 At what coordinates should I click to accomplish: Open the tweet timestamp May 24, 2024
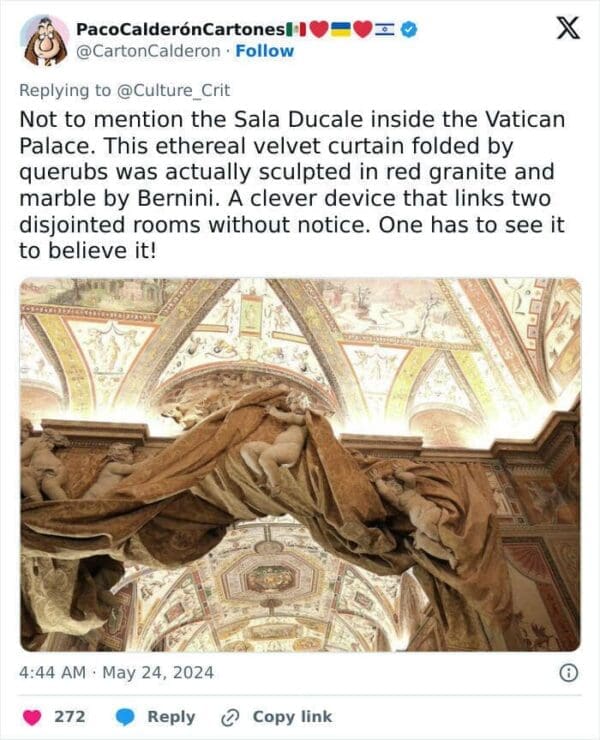click(x=117, y=673)
